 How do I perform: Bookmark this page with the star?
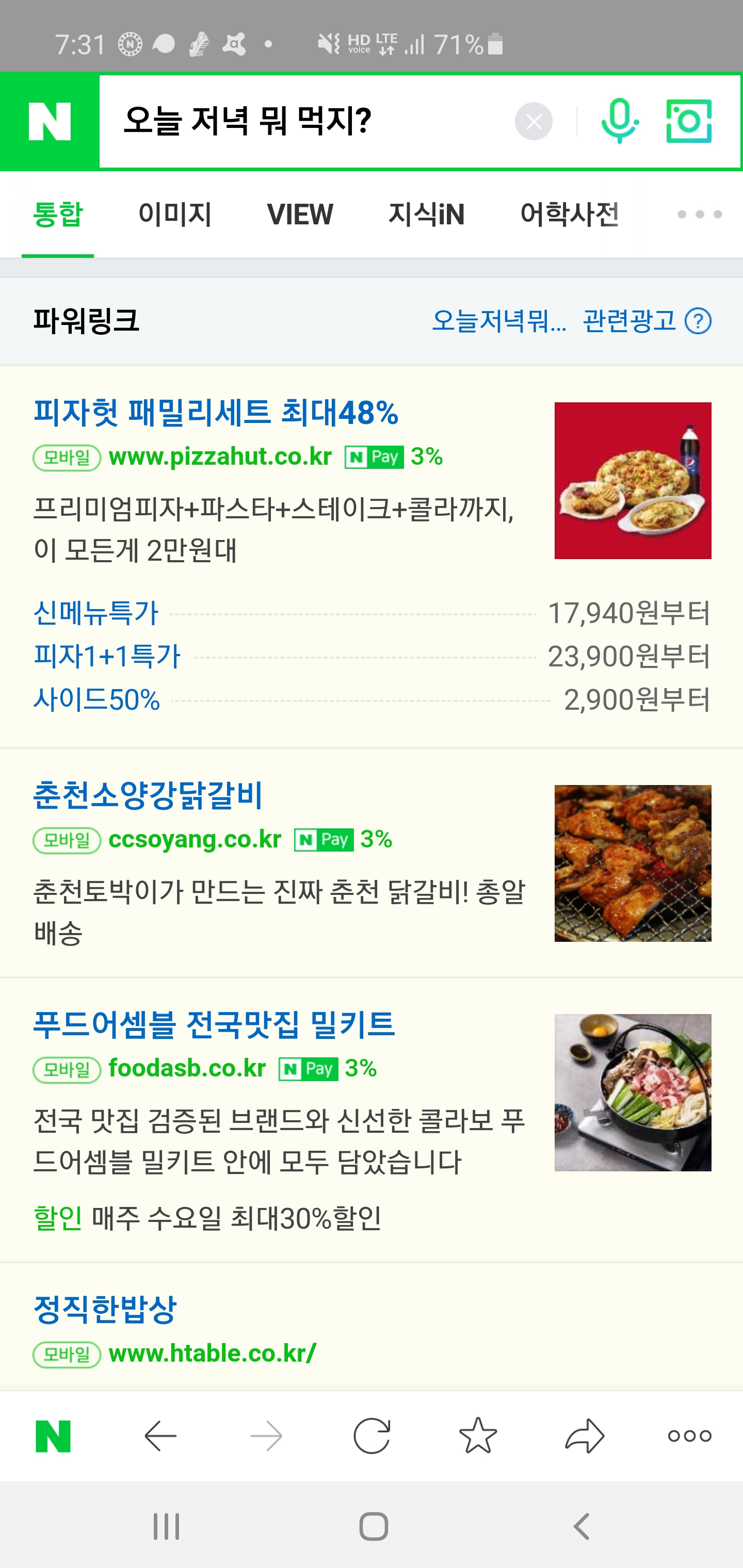[478, 1436]
